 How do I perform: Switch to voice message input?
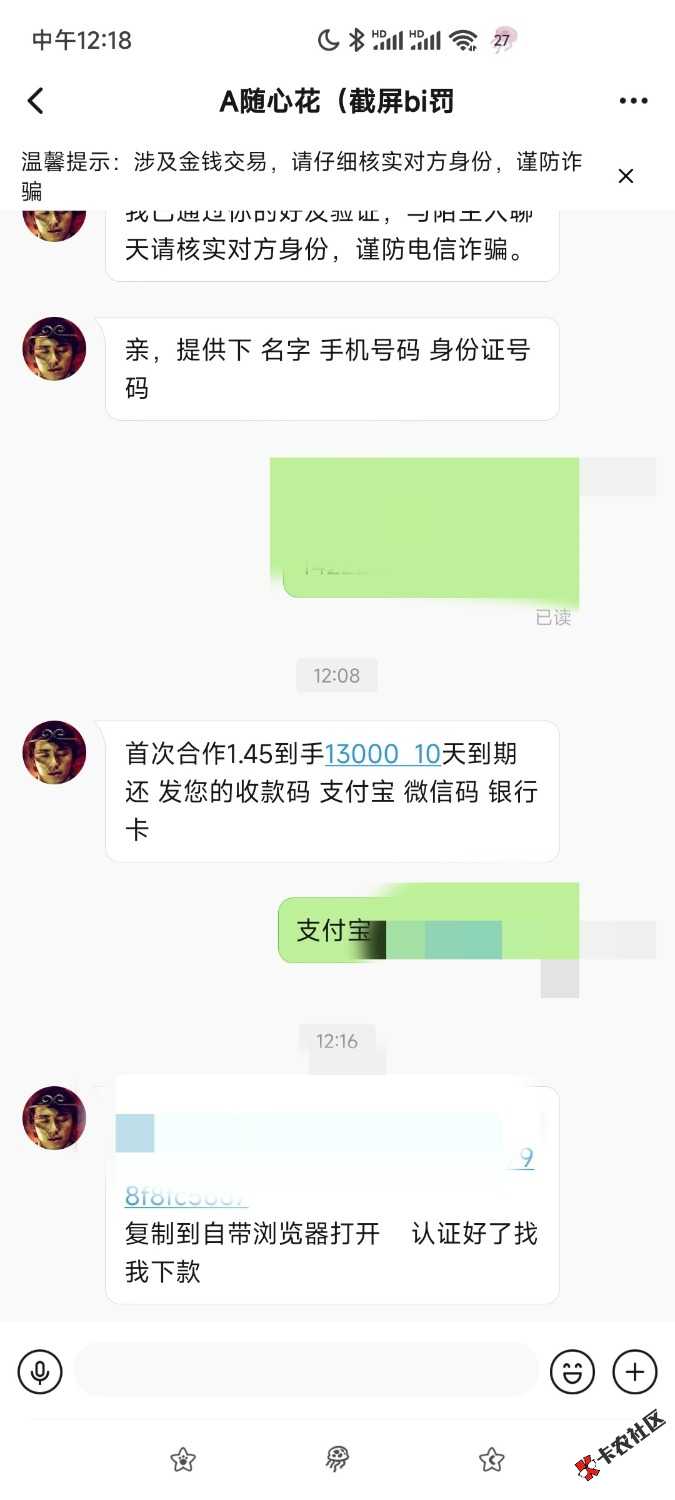click(x=40, y=1371)
